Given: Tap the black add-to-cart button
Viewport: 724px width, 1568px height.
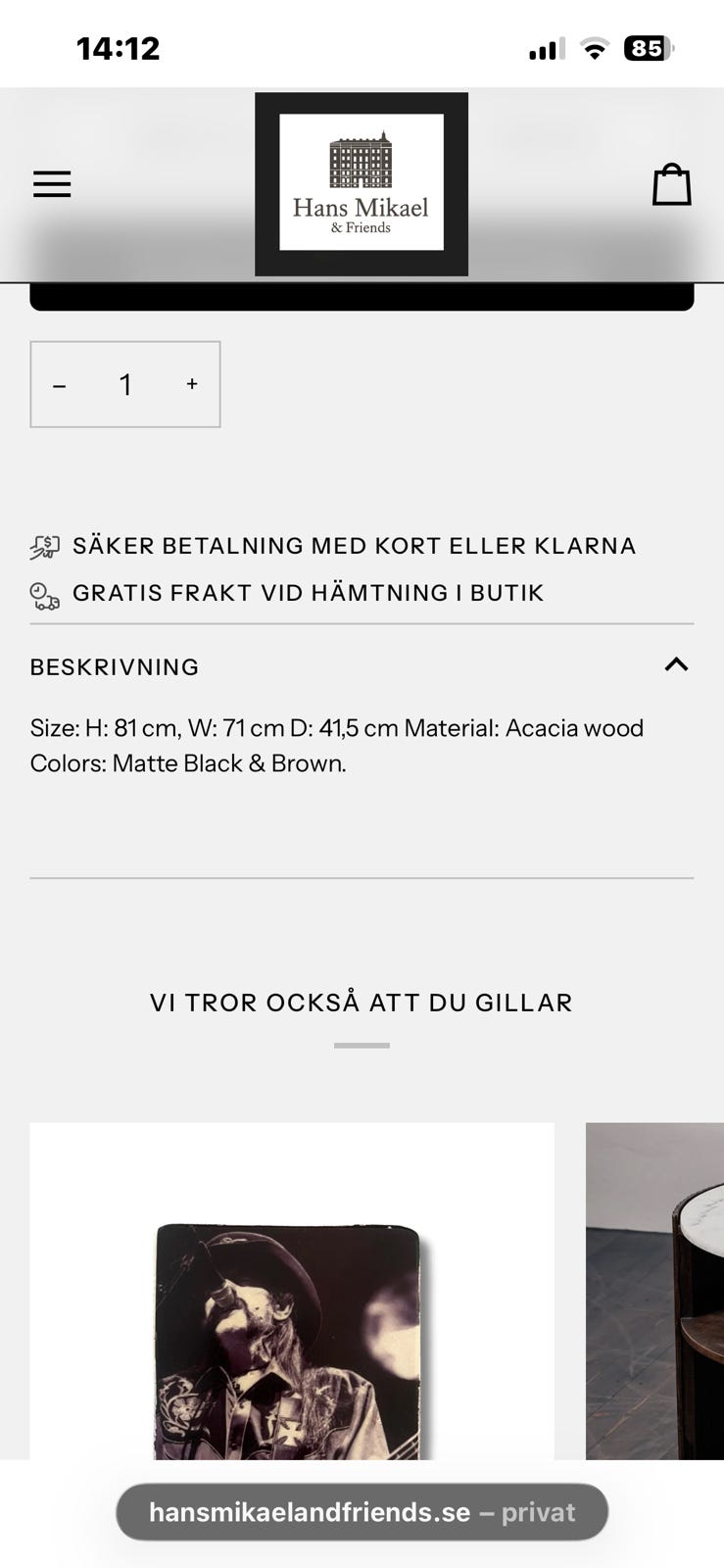Looking at the screenshot, I should tap(362, 297).
